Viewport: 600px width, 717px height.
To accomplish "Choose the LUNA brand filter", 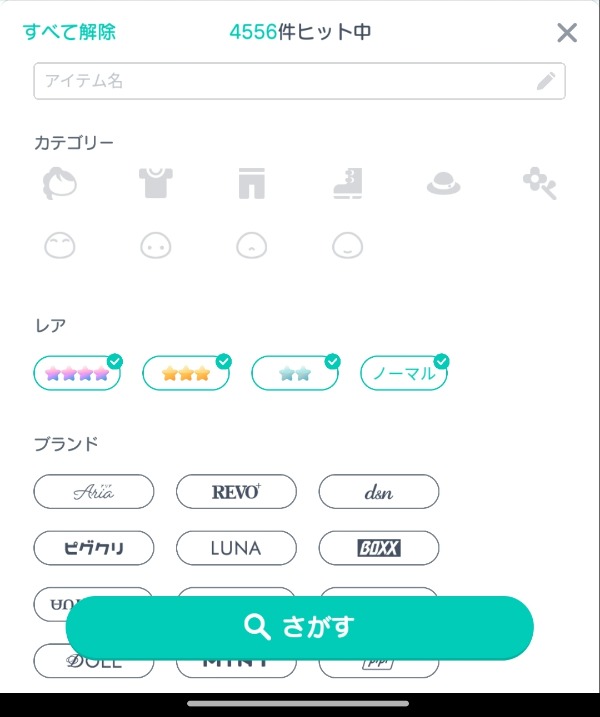I will tap(236, 548).
